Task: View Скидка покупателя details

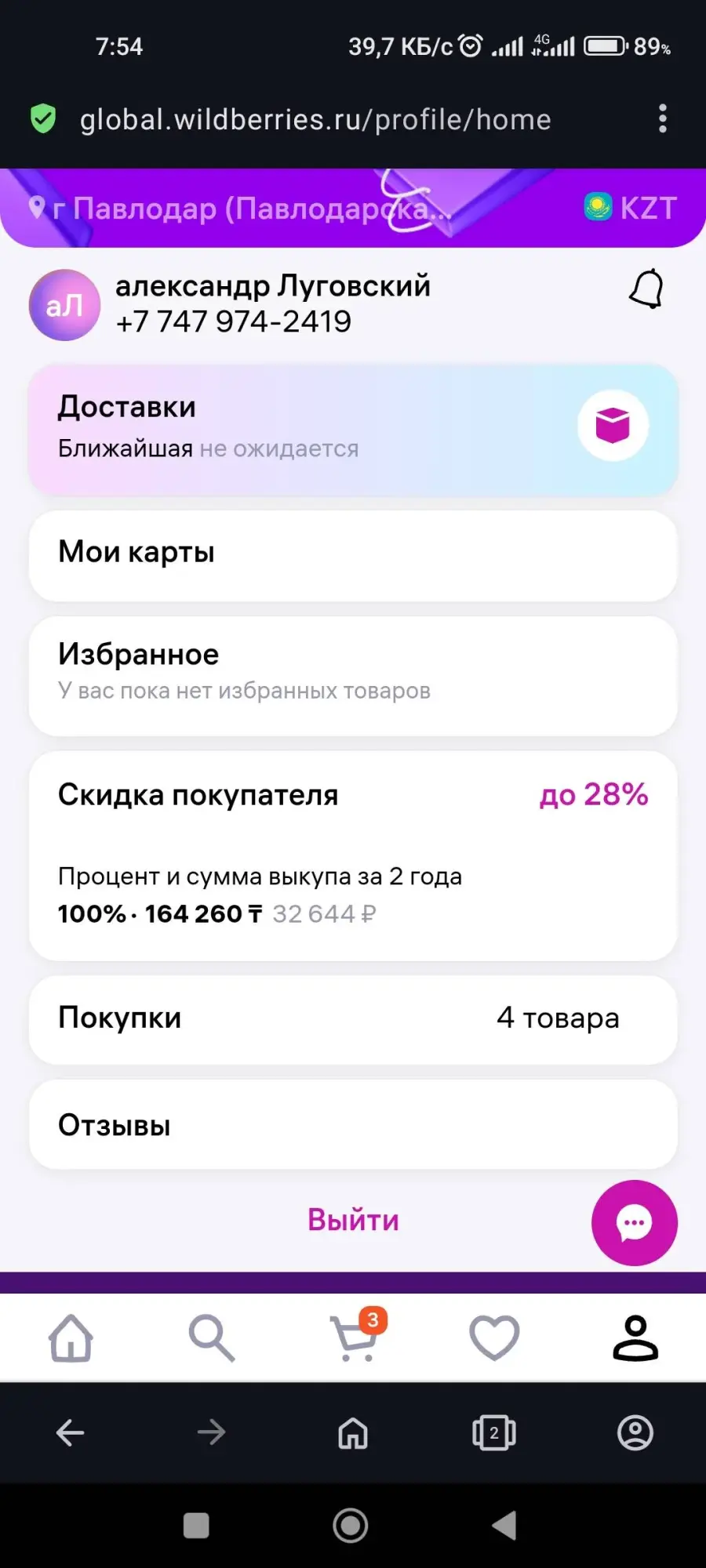Action: pos(353,855)
